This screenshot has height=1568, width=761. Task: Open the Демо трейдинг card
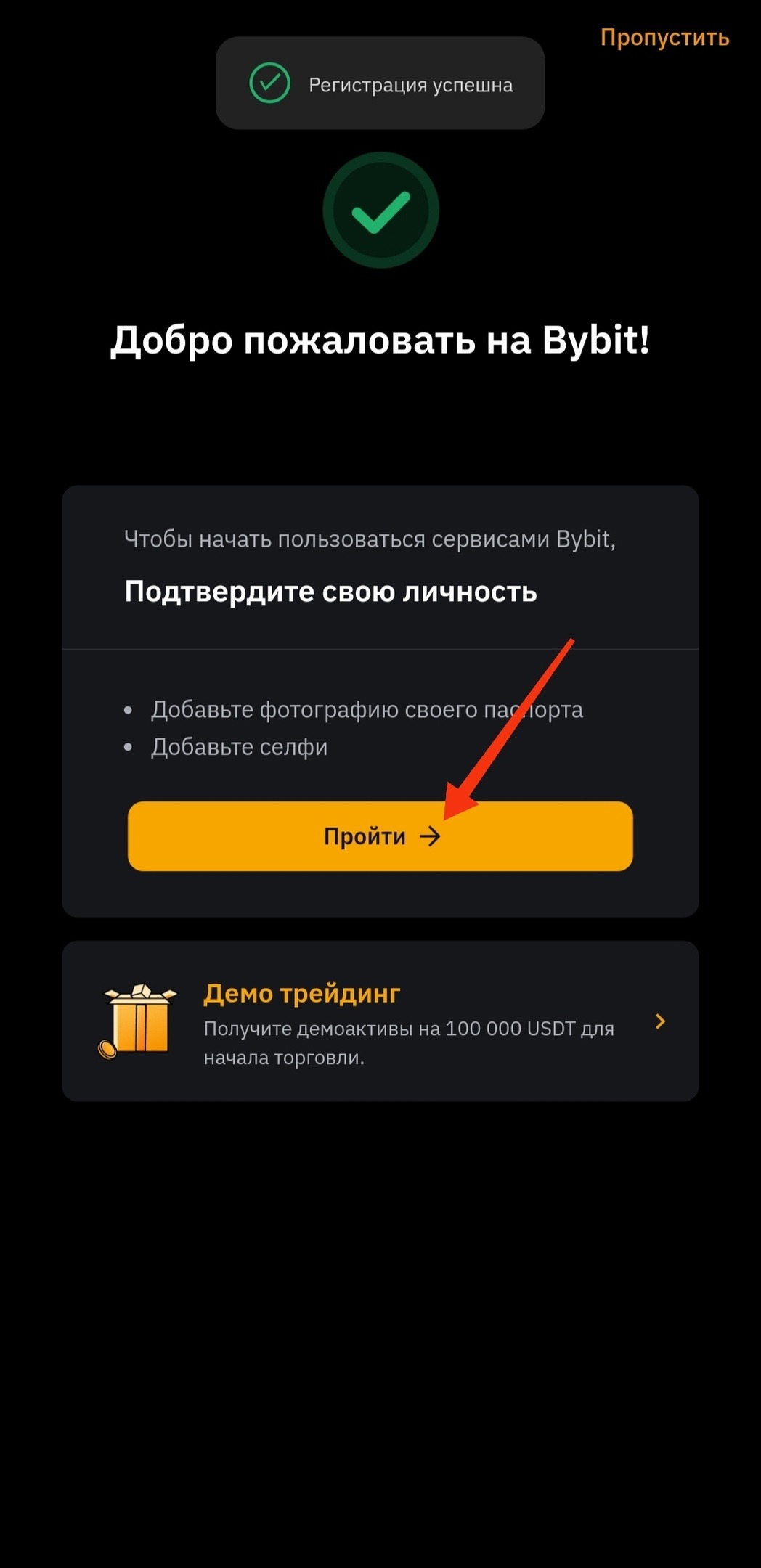point(380,1021)
